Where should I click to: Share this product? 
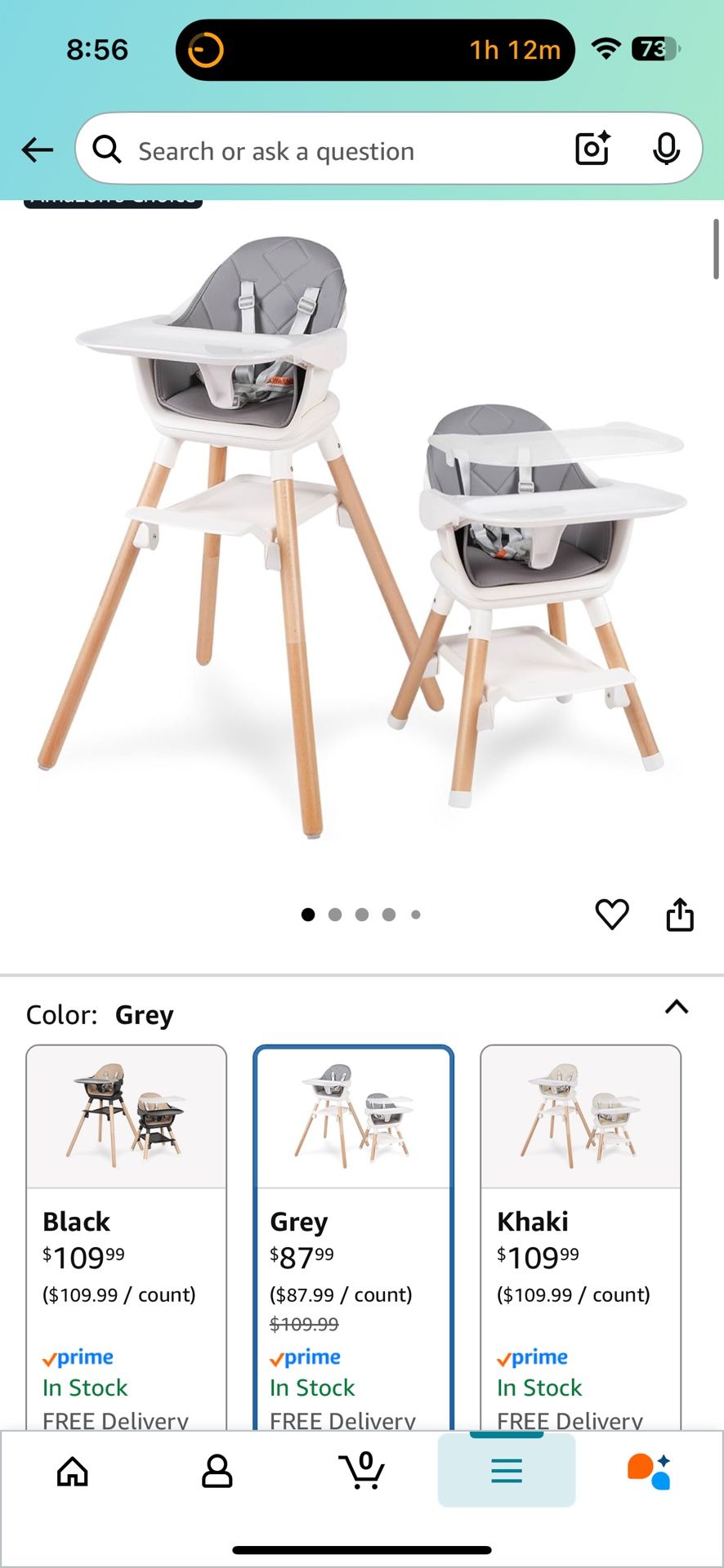pyautogui.click(x=679, y=915)
